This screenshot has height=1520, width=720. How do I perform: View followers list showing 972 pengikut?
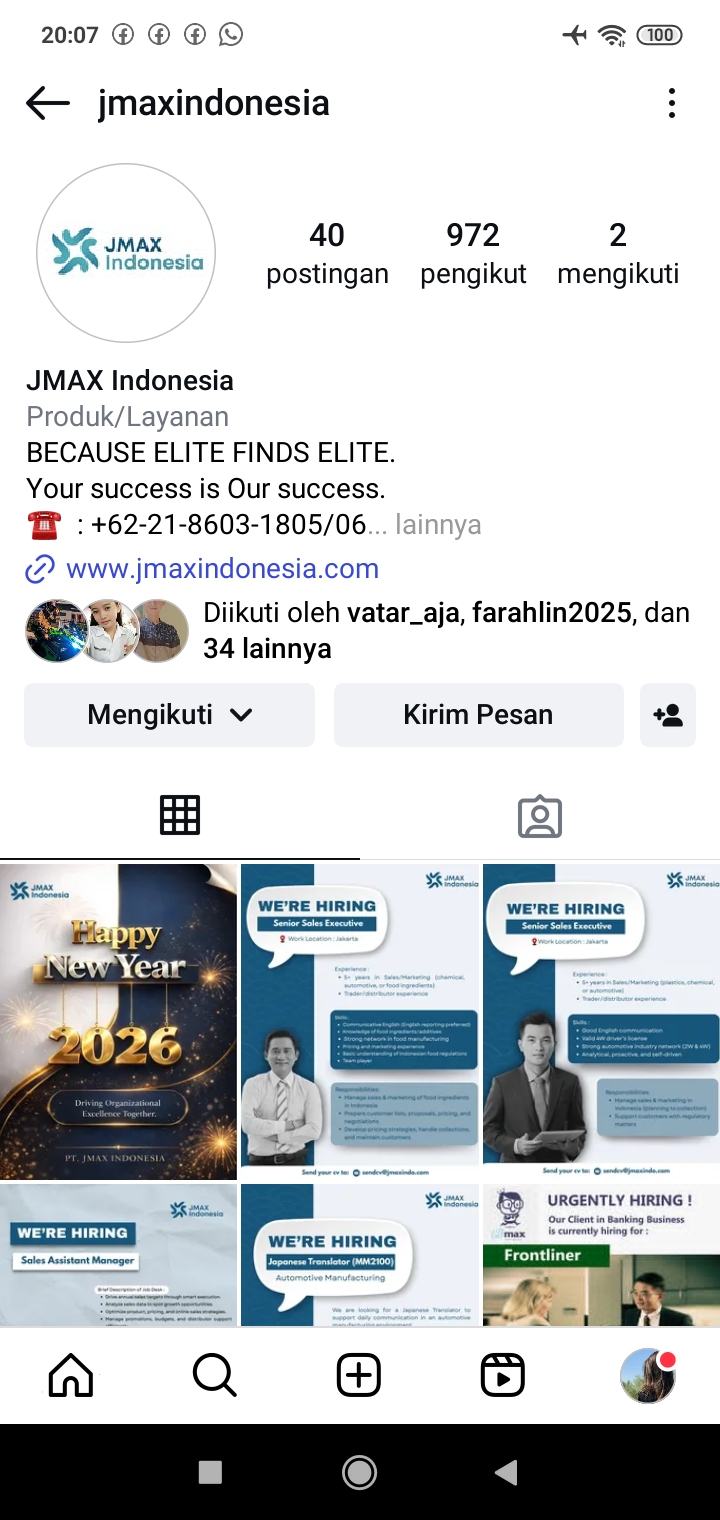[473, 253]
